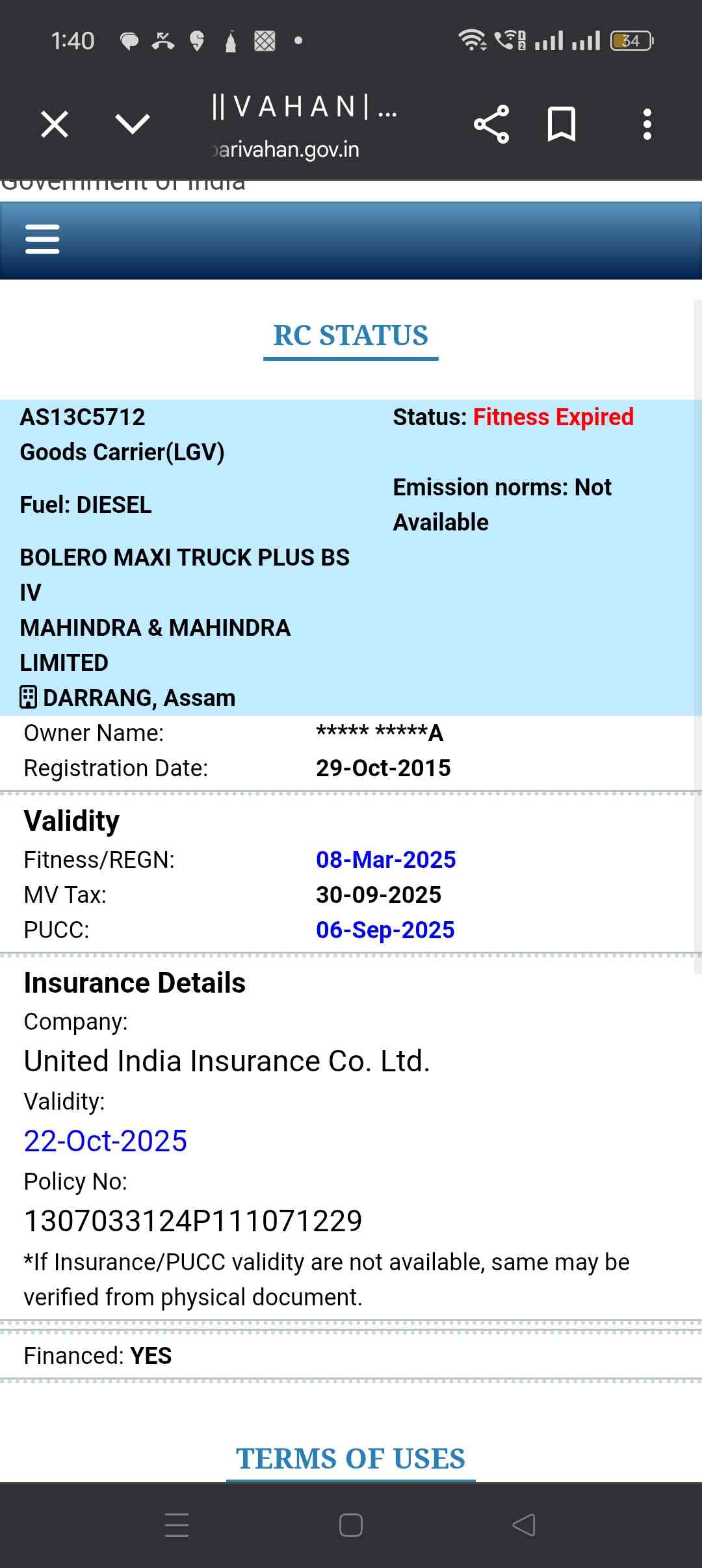Open the browser overflow menu

(647, 124)
